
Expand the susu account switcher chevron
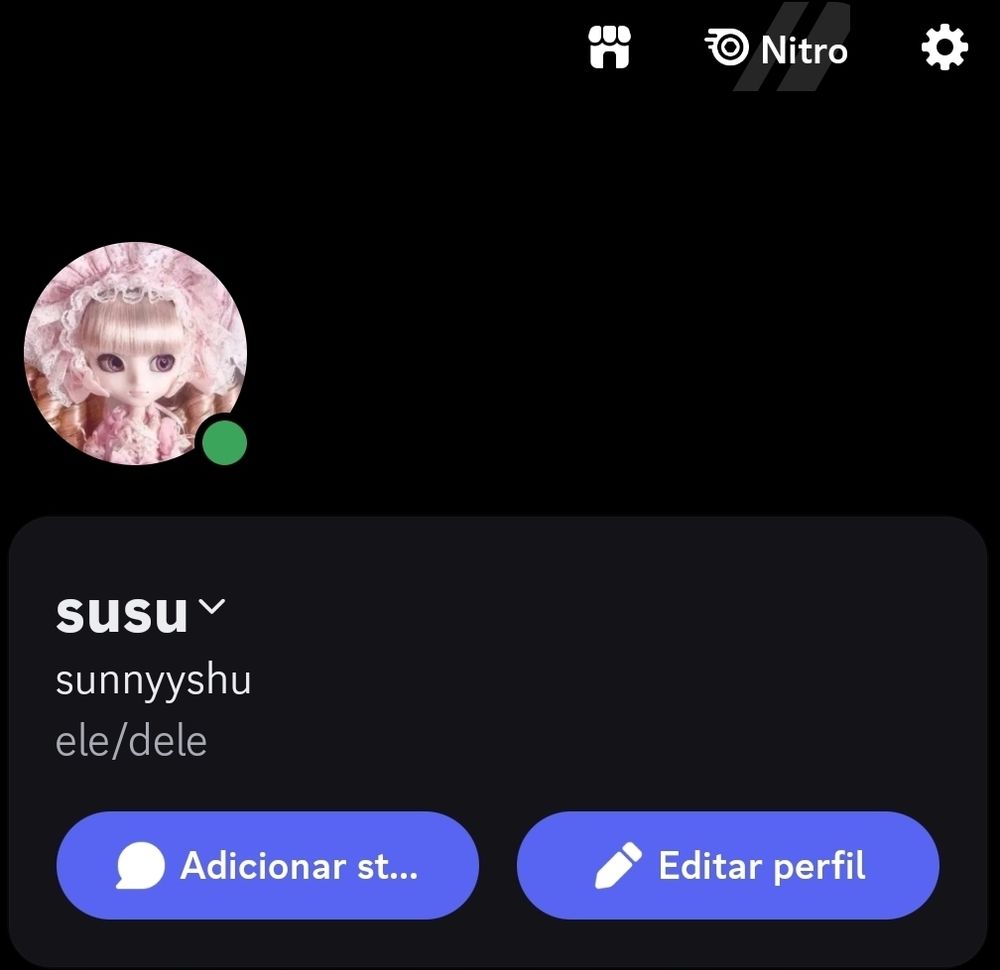212,607
